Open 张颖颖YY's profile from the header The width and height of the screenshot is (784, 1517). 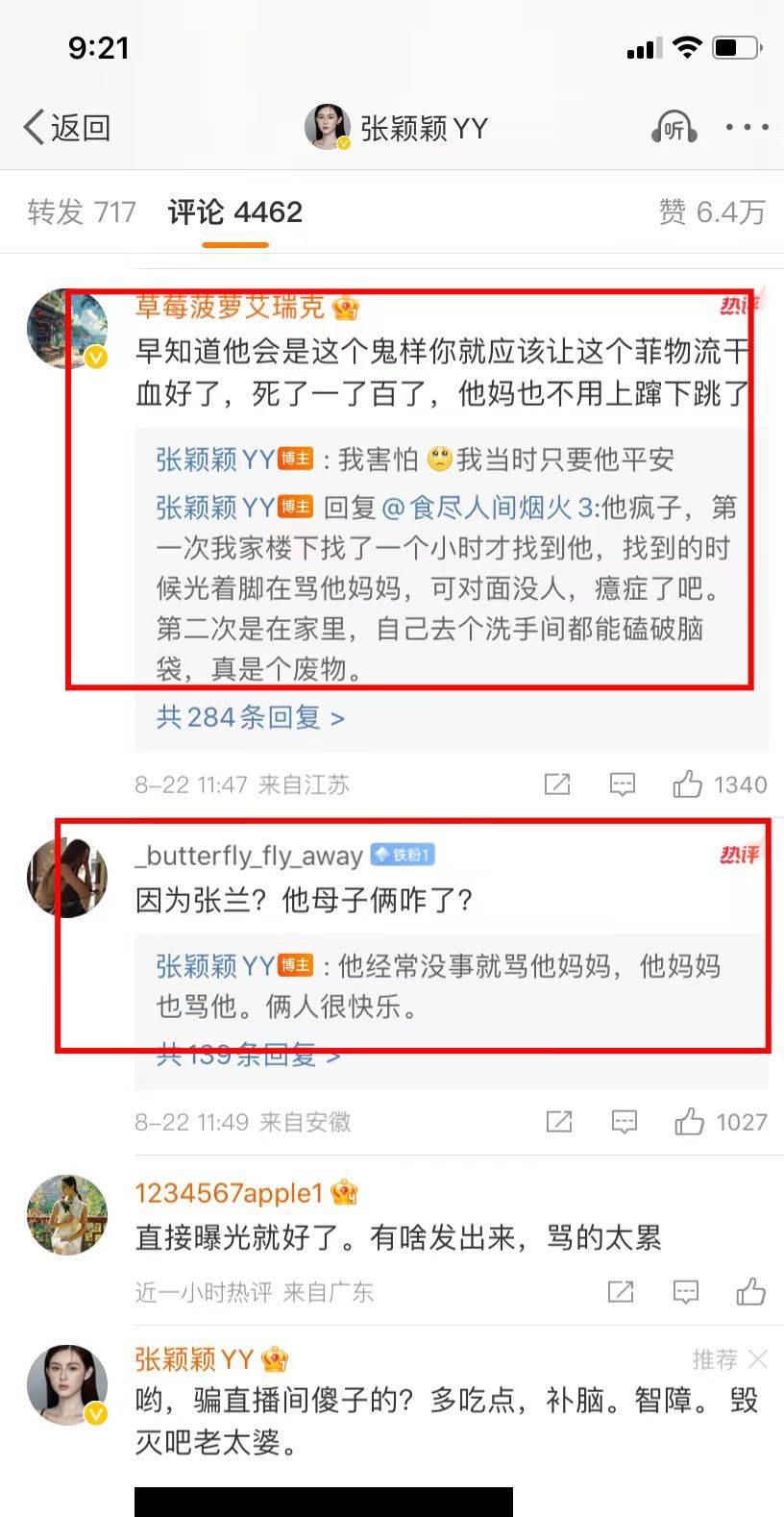click(x=396, y=127)
